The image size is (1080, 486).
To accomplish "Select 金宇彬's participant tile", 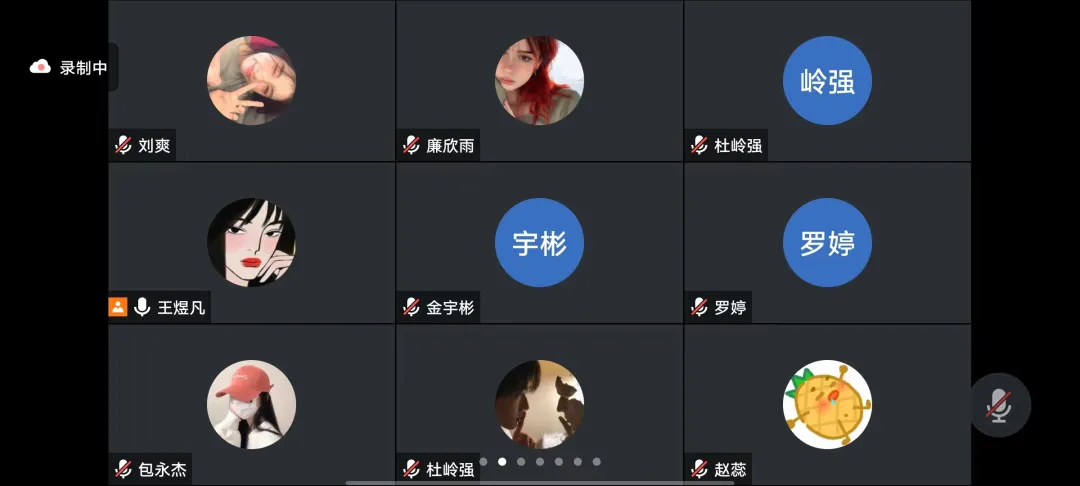I will [539, 243].
